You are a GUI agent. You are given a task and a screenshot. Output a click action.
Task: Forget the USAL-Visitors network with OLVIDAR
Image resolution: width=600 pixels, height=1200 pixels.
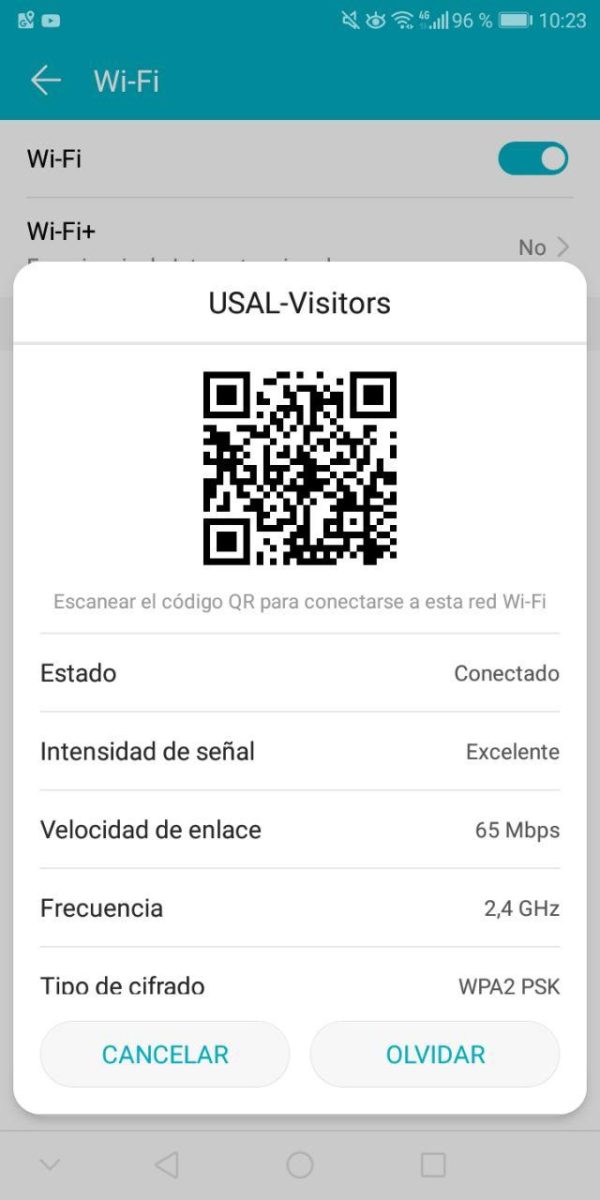coord(435,1054)
